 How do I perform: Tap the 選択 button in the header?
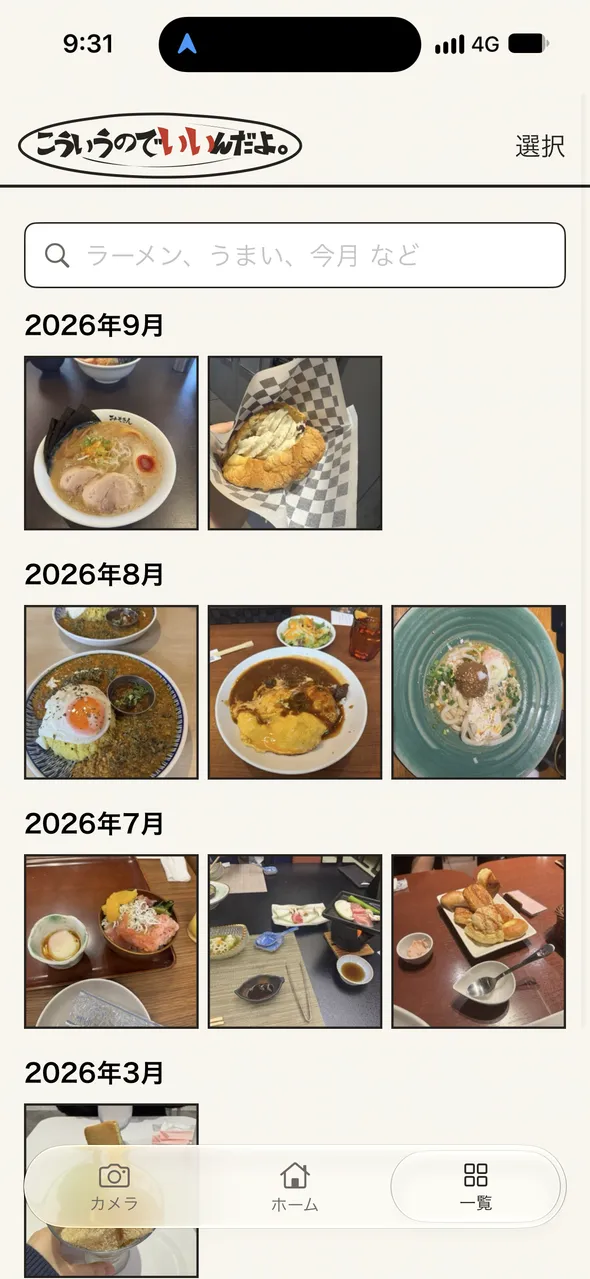tap(540, 146)
